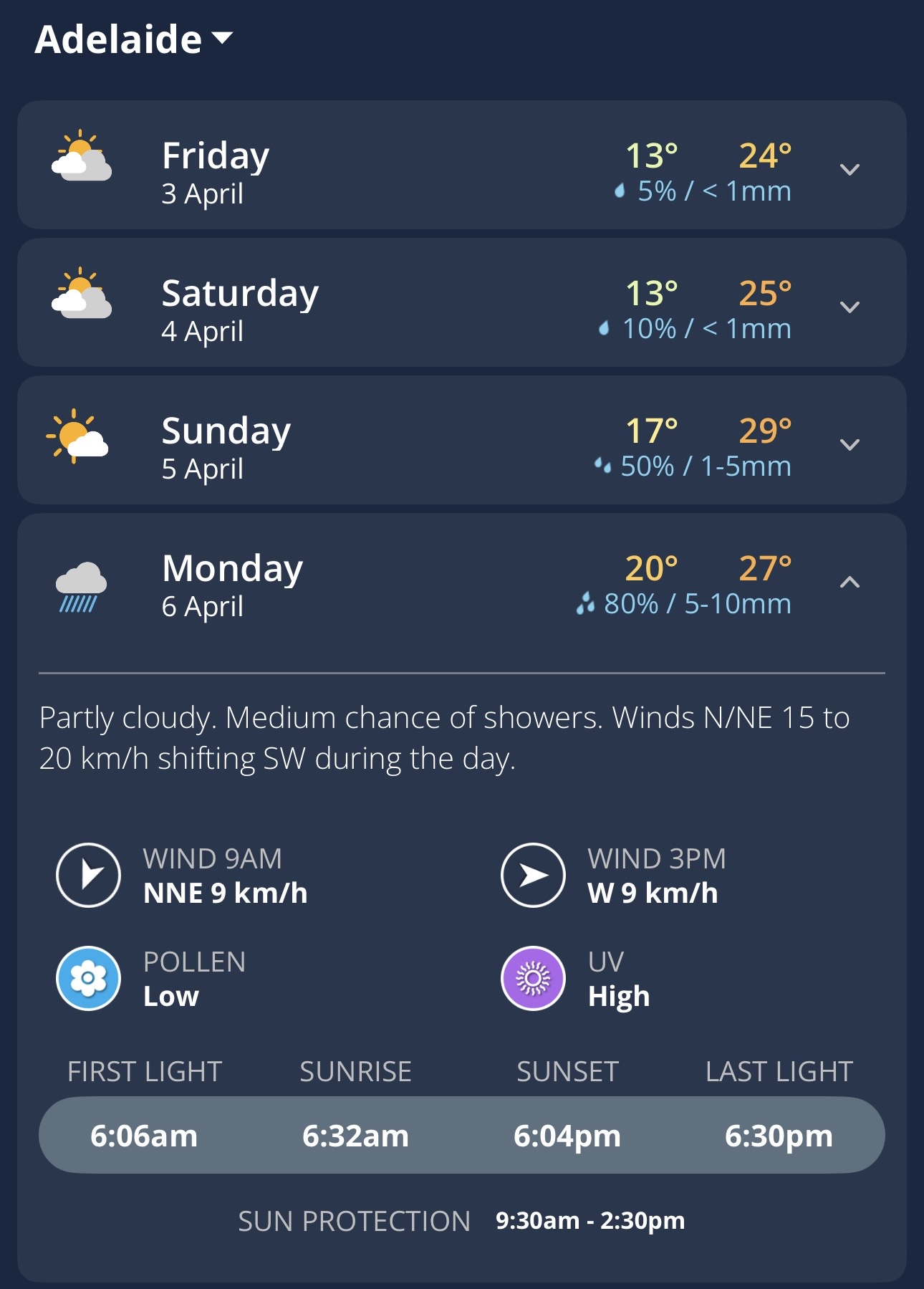Click the WIND 3PM direction arrow icon
The height and width of the screenshot is (1289, 924).
click(x=533, y=875)
